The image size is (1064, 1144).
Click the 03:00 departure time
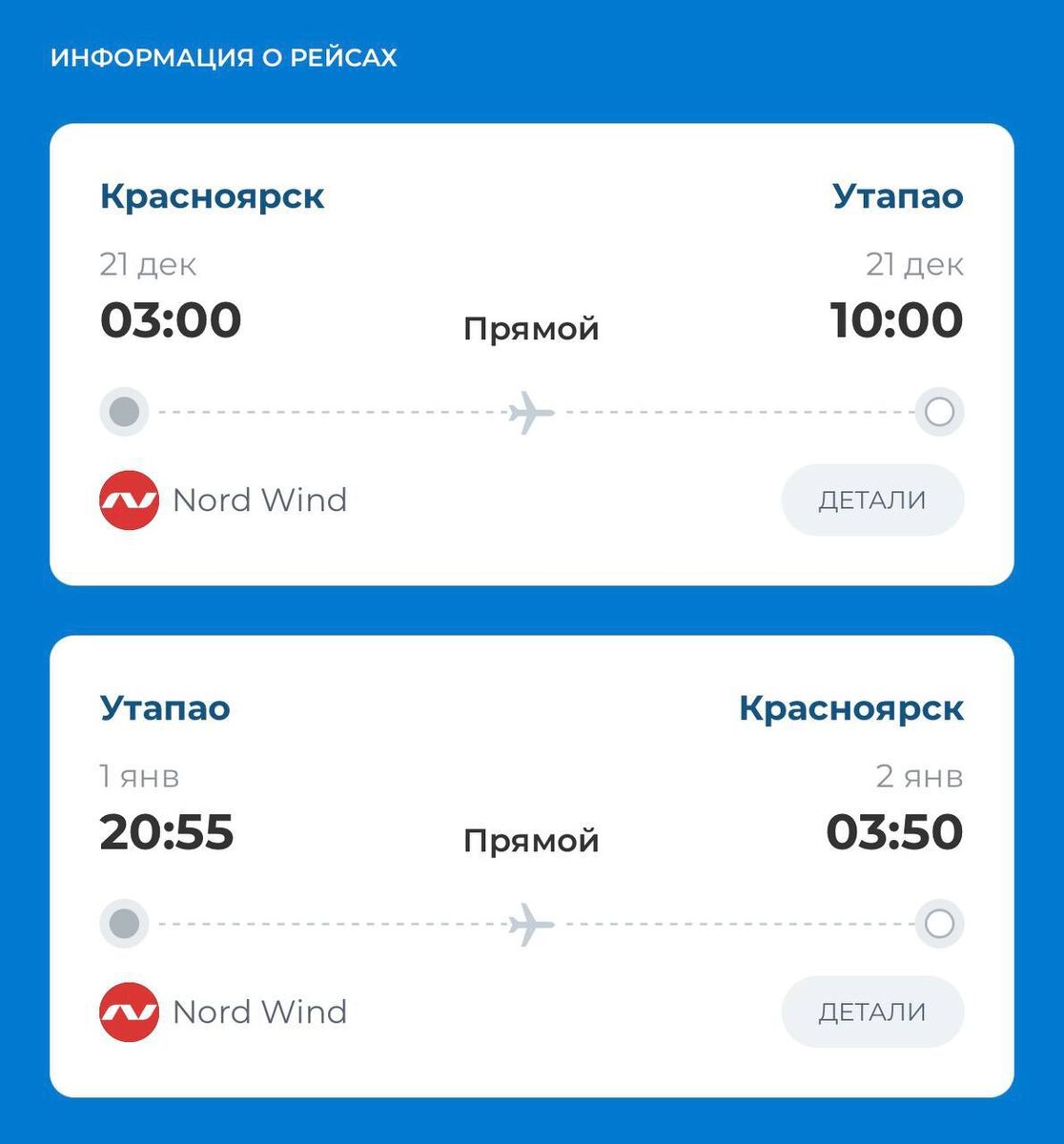click(170, 319)
